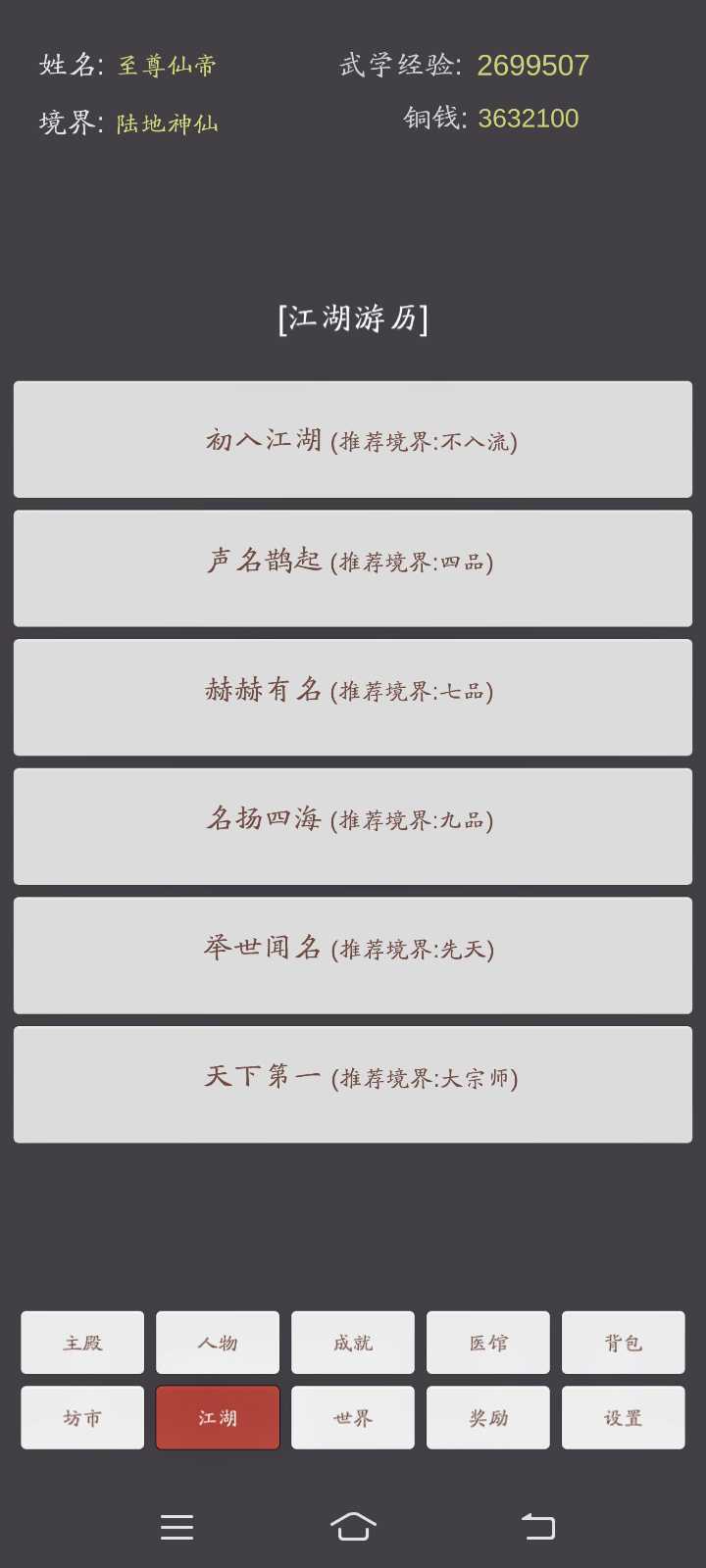Select the 声名鹊起 stage
Viewport: 706px width, 1568px height.
coord(353,568)
